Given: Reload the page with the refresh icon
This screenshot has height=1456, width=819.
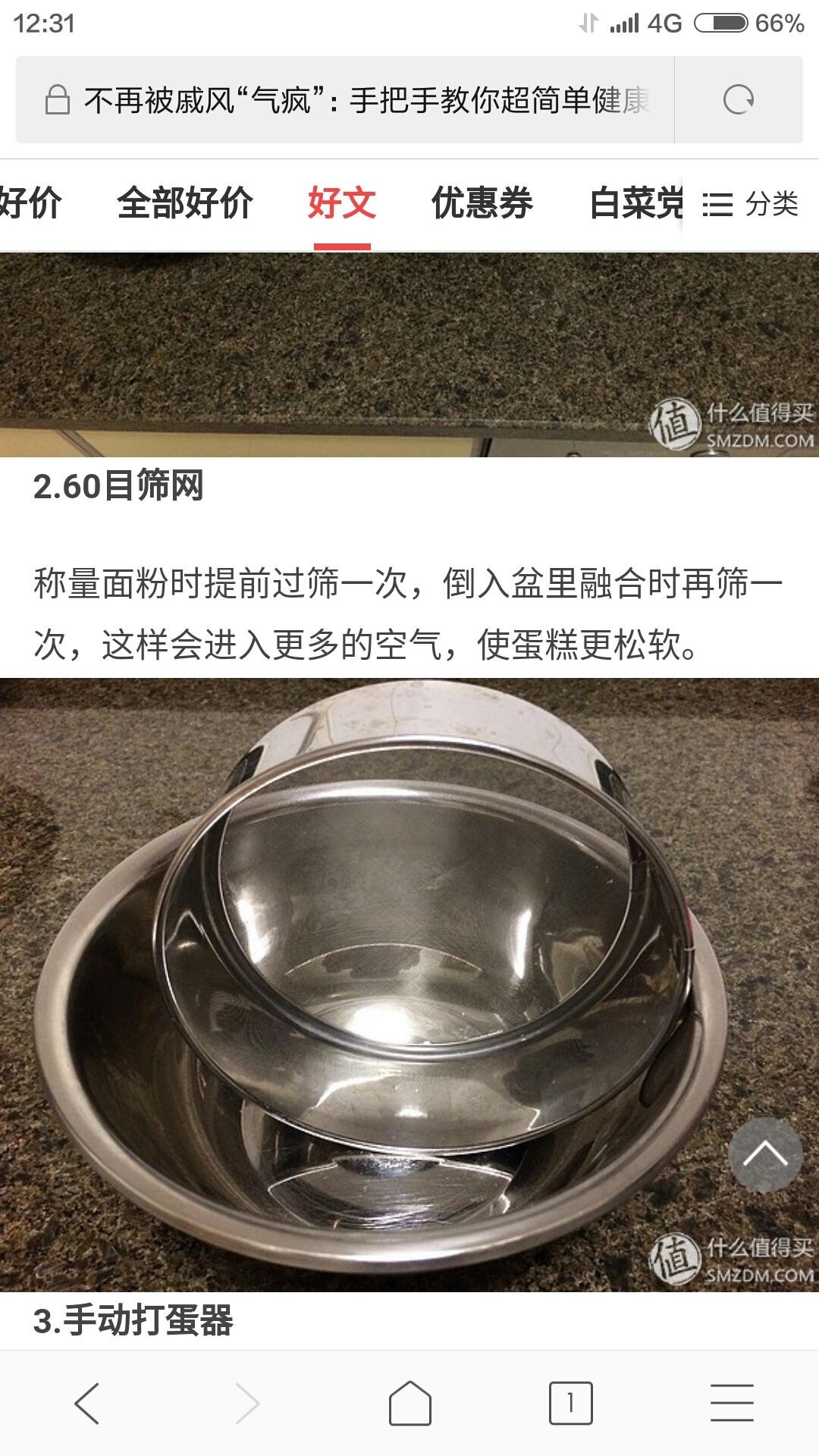Looking at the screenshot, I should click(738, 100).
